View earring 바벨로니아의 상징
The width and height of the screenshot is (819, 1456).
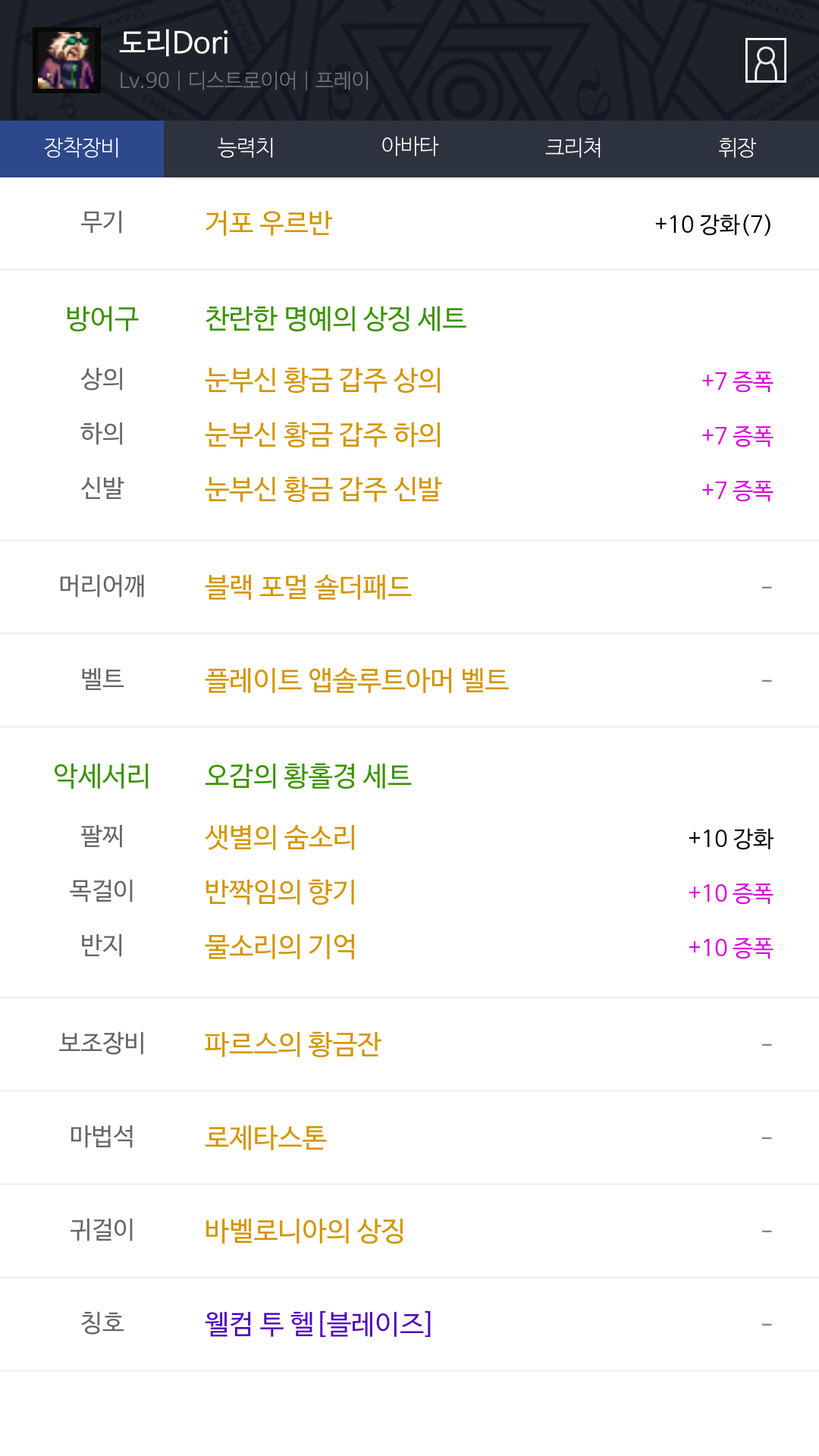click(305, 1231)
